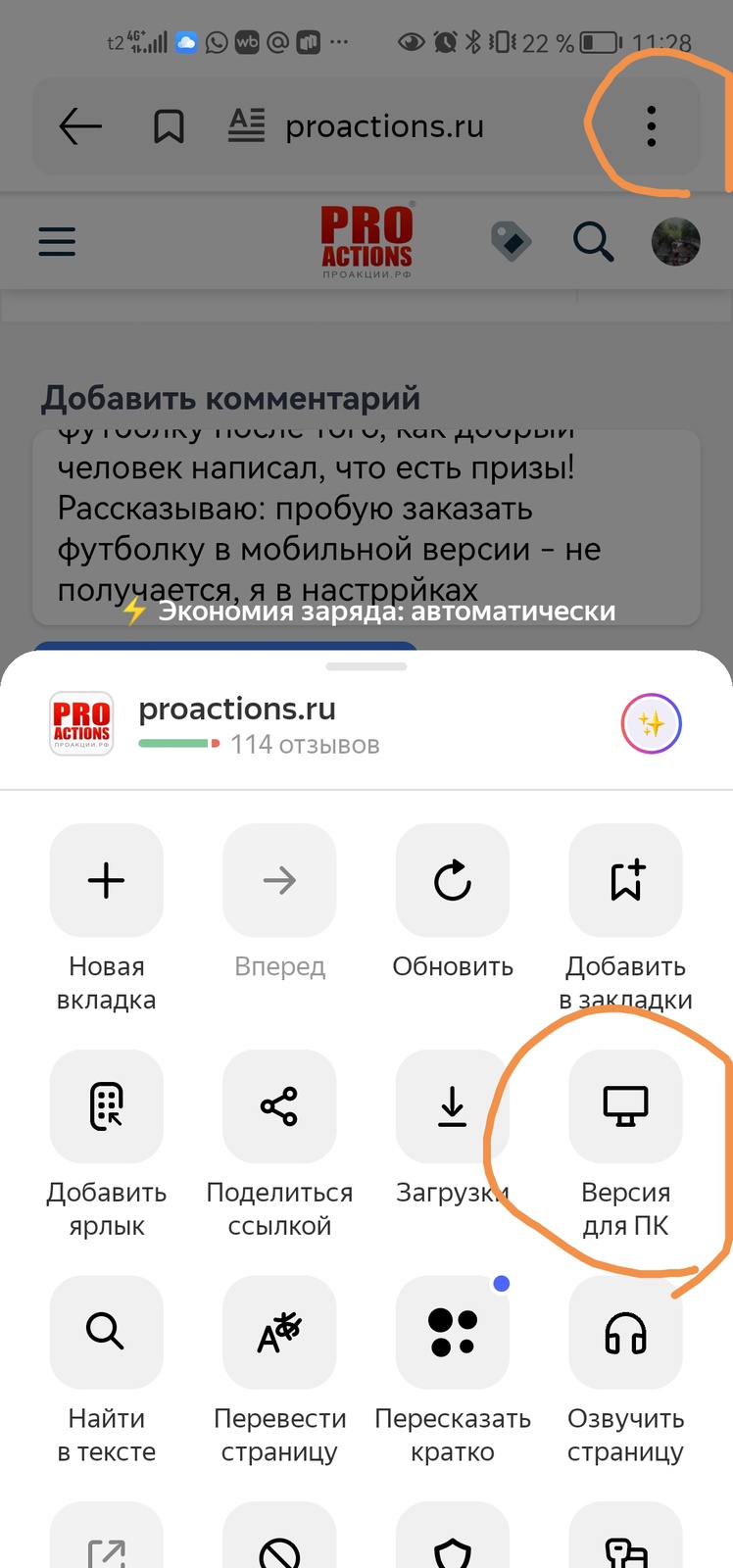Search the Pro Actions site

pos(593,241)
